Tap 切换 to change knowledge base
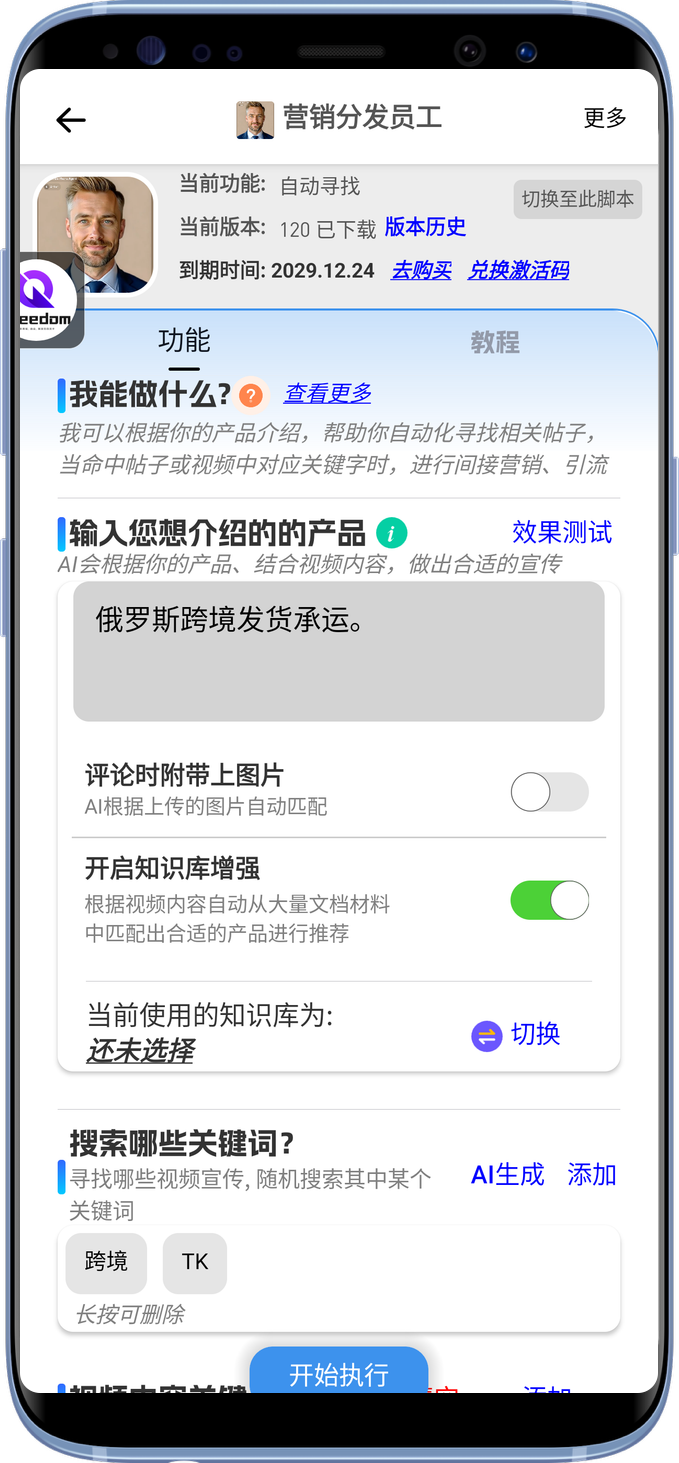Viewport: 679px width, 1463px height. (x=517, y=1035)
